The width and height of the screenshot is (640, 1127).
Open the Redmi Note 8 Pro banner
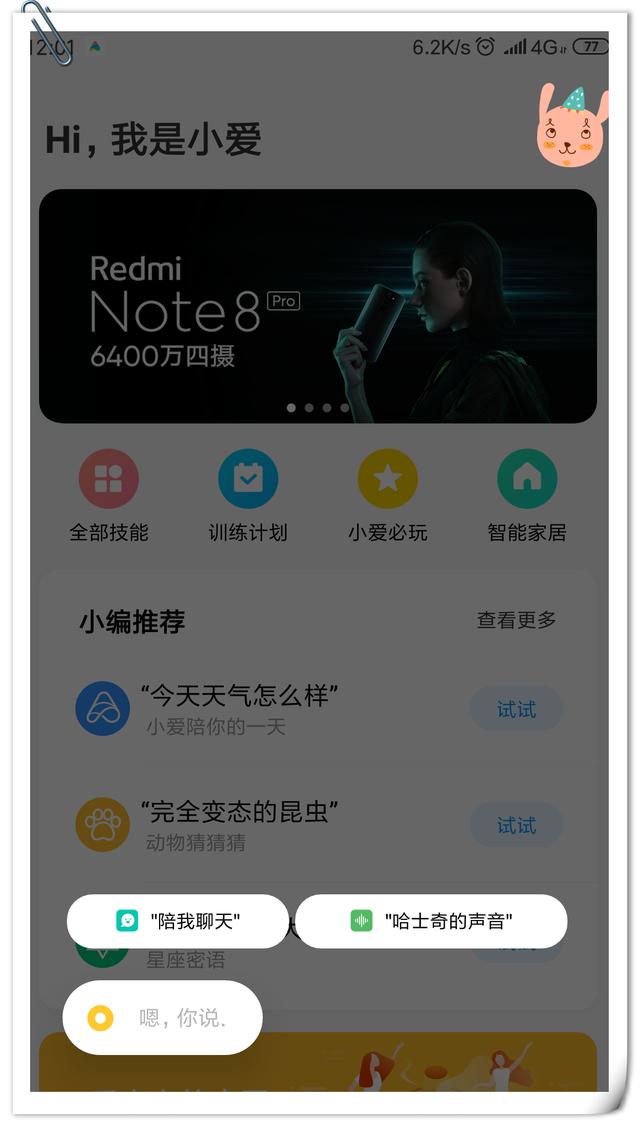click(x=318, y=305)
